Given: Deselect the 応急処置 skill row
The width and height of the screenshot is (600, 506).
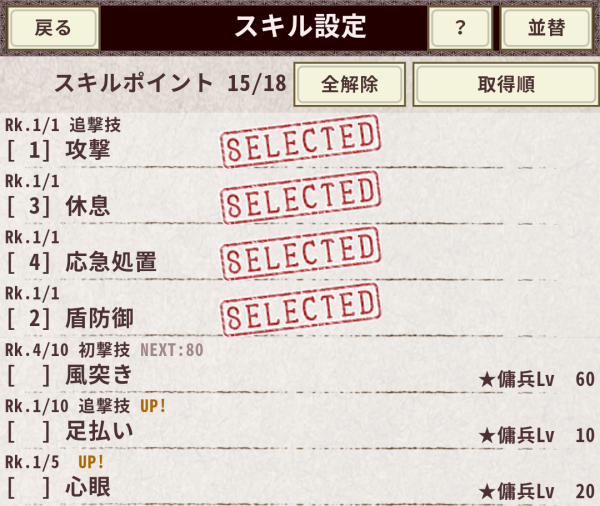Looking at the screenshot, I should coord(300,255).
